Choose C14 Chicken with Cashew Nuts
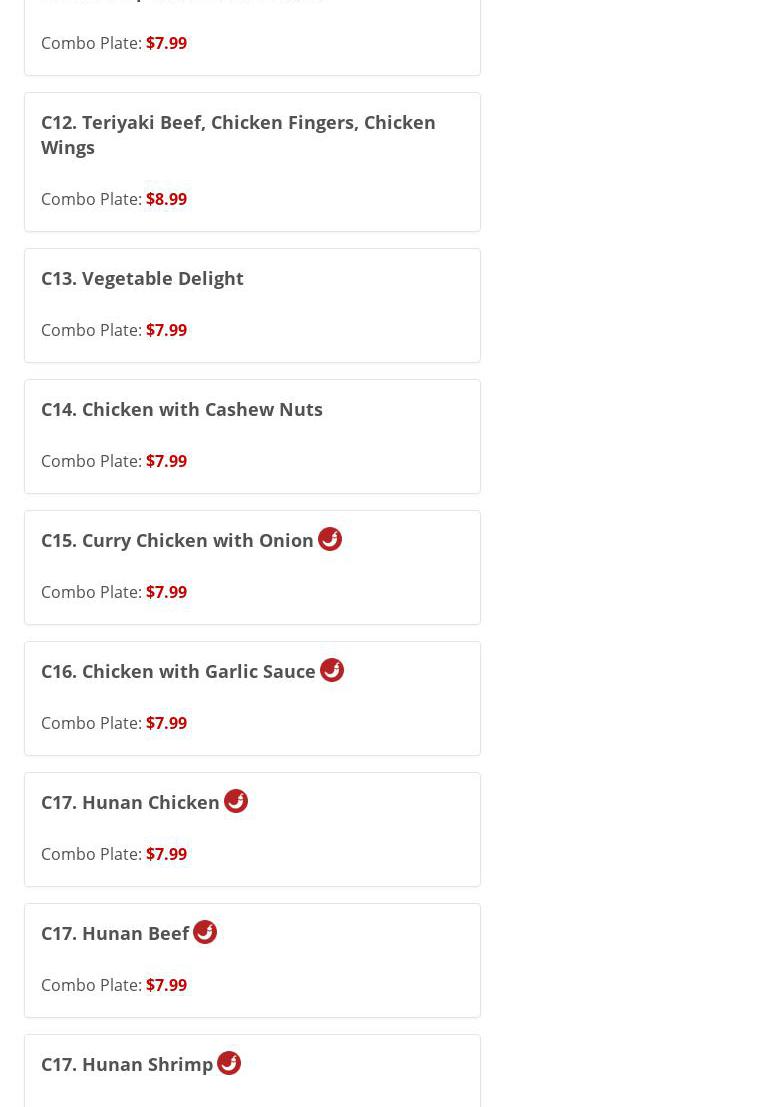The height and width of the screenshot is (1107, 770). tap(182, 410)
